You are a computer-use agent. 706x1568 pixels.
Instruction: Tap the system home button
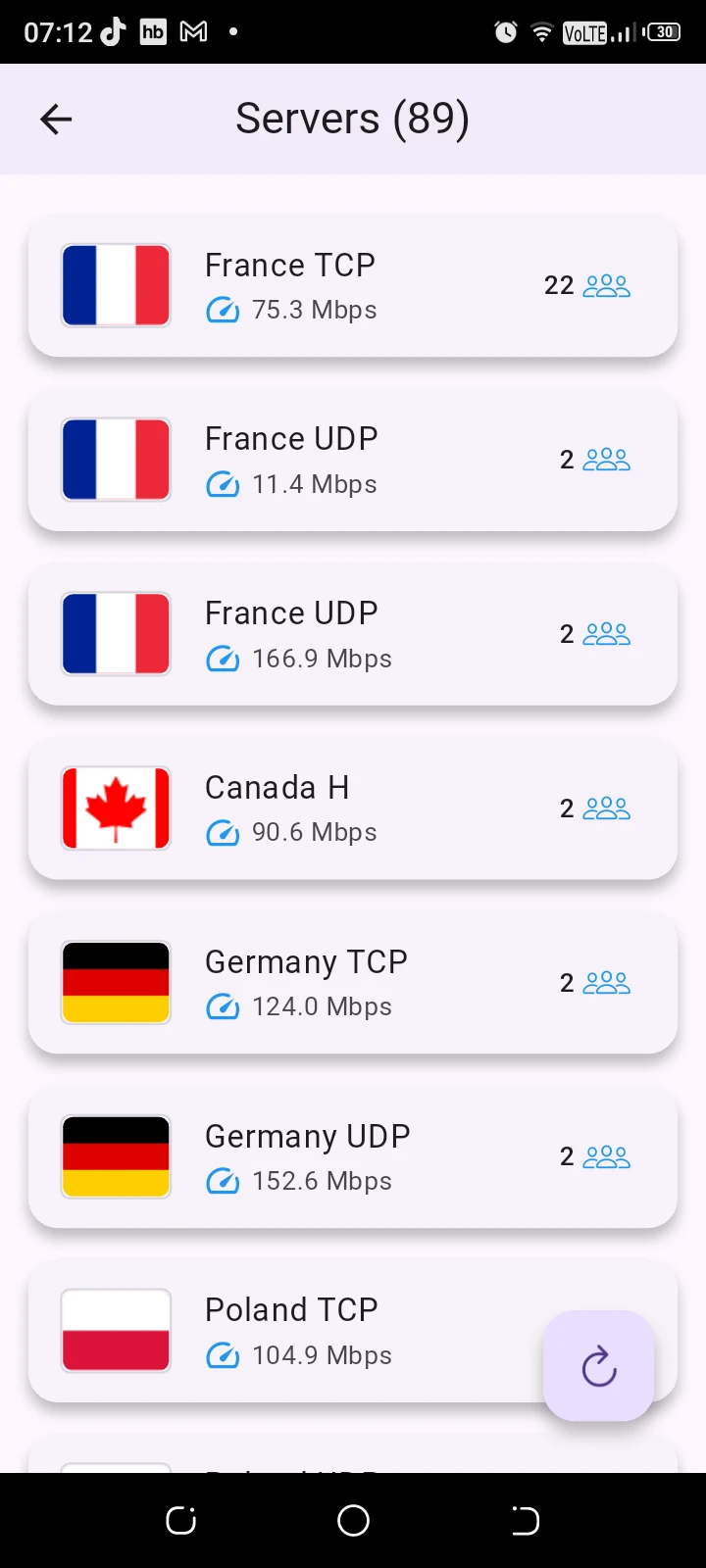pos(353,1520)
